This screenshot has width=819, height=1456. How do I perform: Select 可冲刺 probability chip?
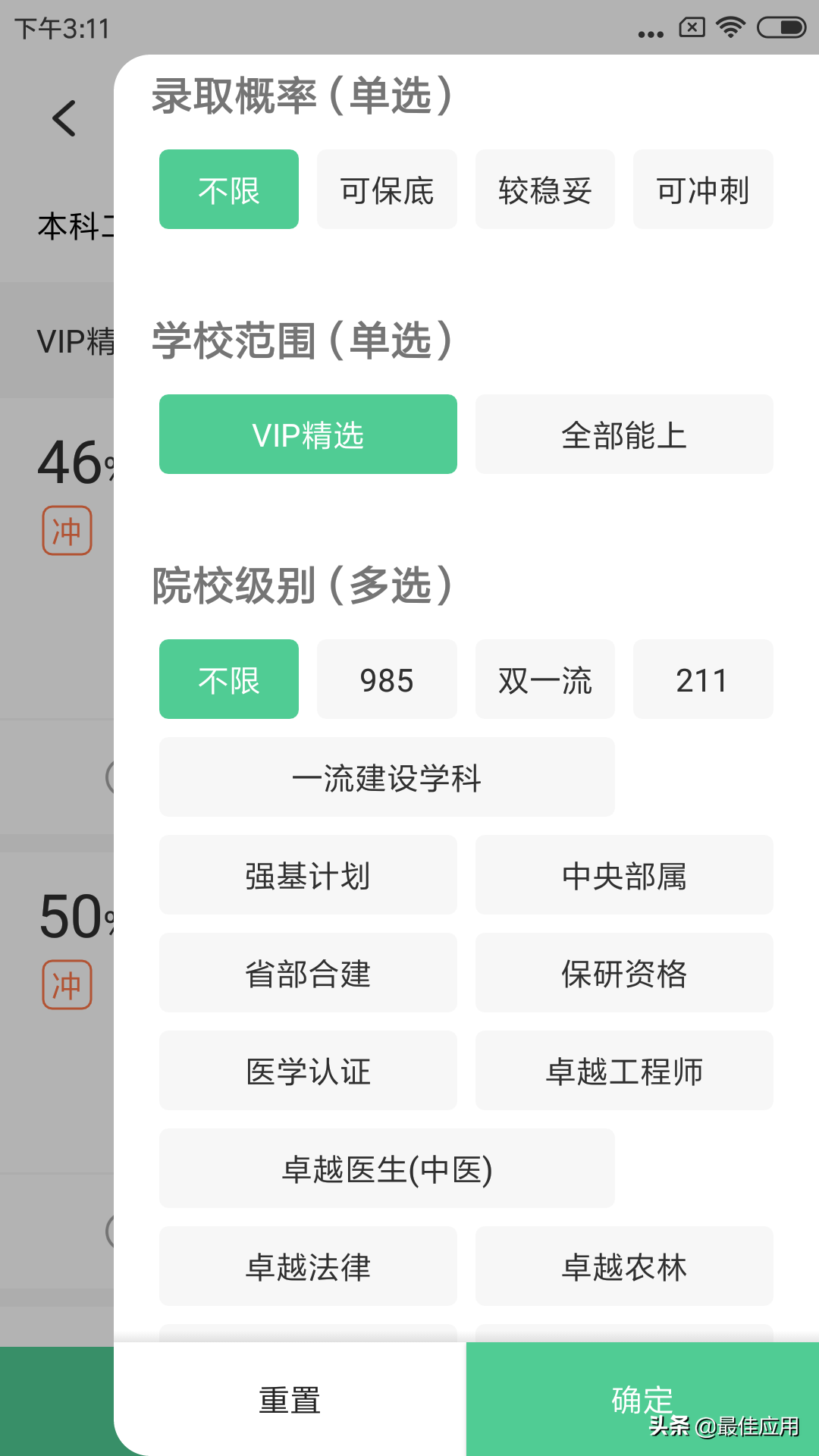pyautogui.click(x=702, y=190)
